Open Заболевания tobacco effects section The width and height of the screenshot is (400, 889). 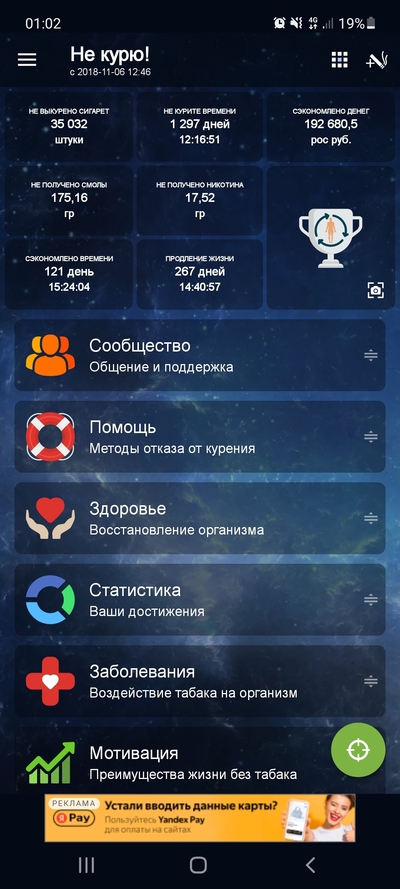point(199,681)
